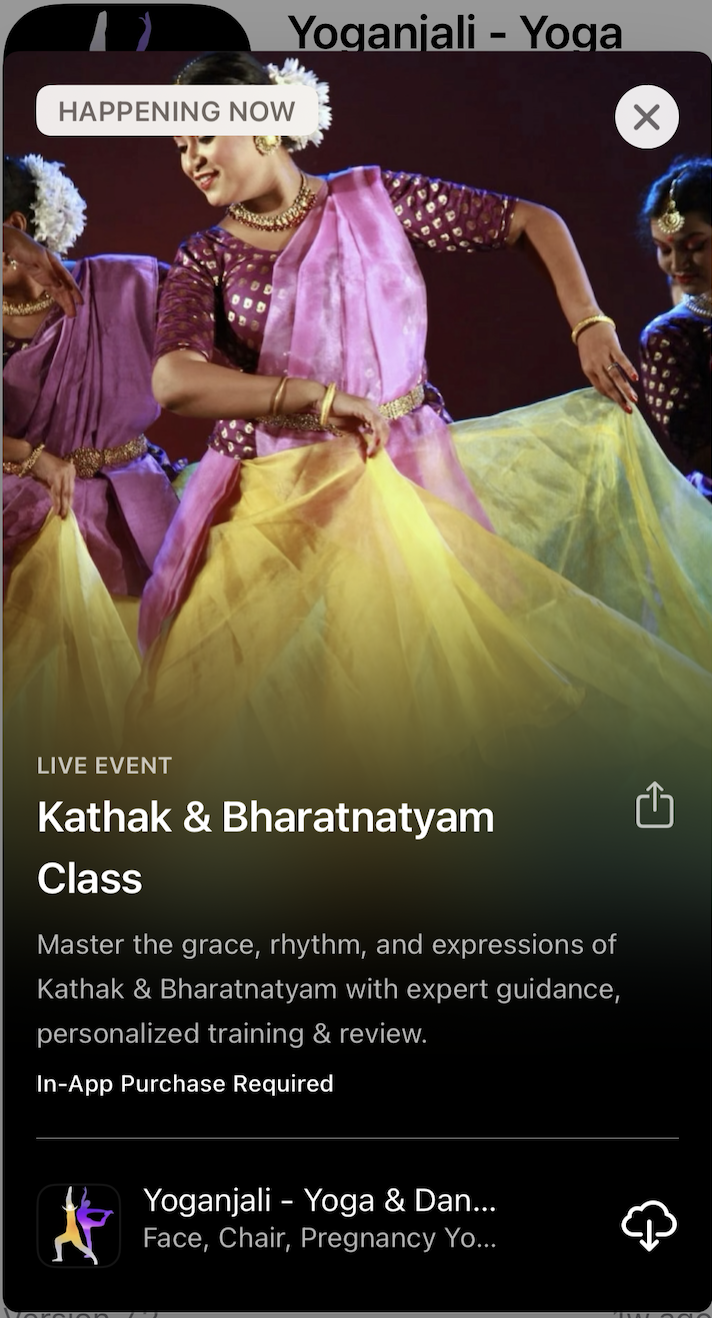The width and height of the screenshot is (712, 1318).
Task: Open the Yoganjali - Yoga & Dance app page
Action: point(319,1218)
